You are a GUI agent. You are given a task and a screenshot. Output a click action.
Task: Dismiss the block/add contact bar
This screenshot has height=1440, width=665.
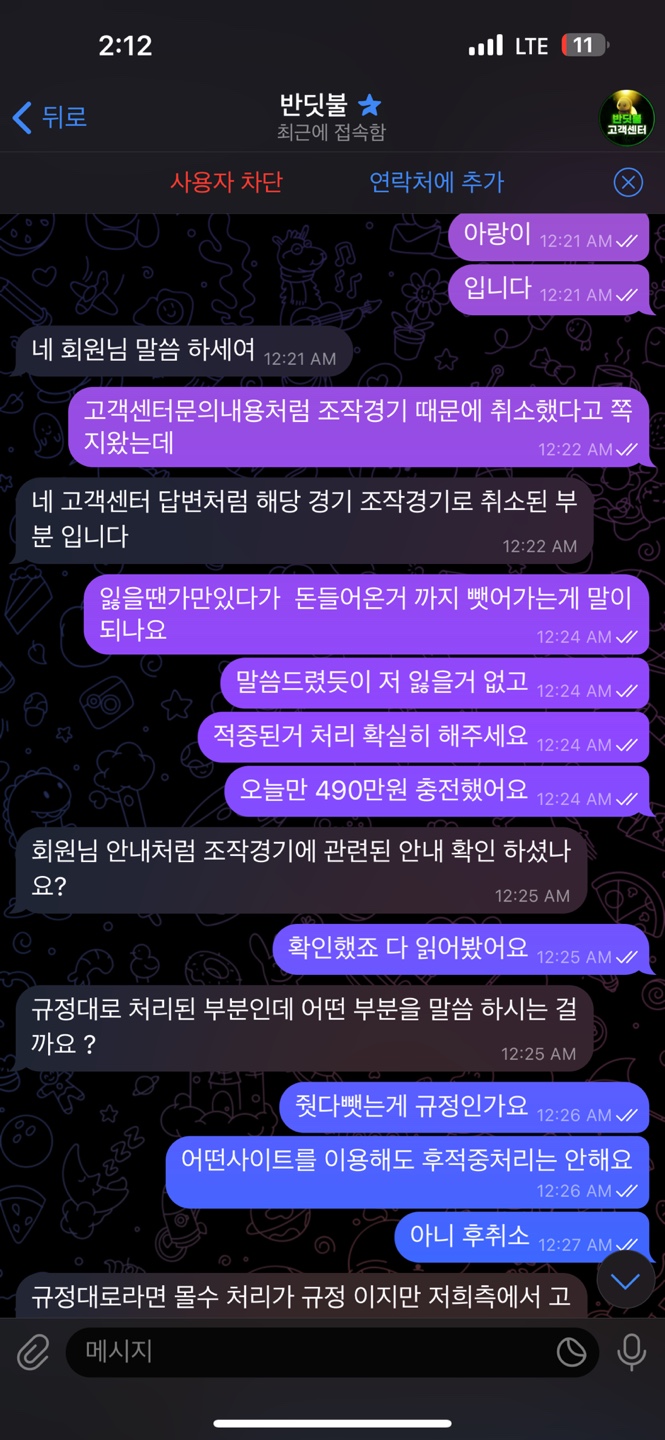click(627, 182)
